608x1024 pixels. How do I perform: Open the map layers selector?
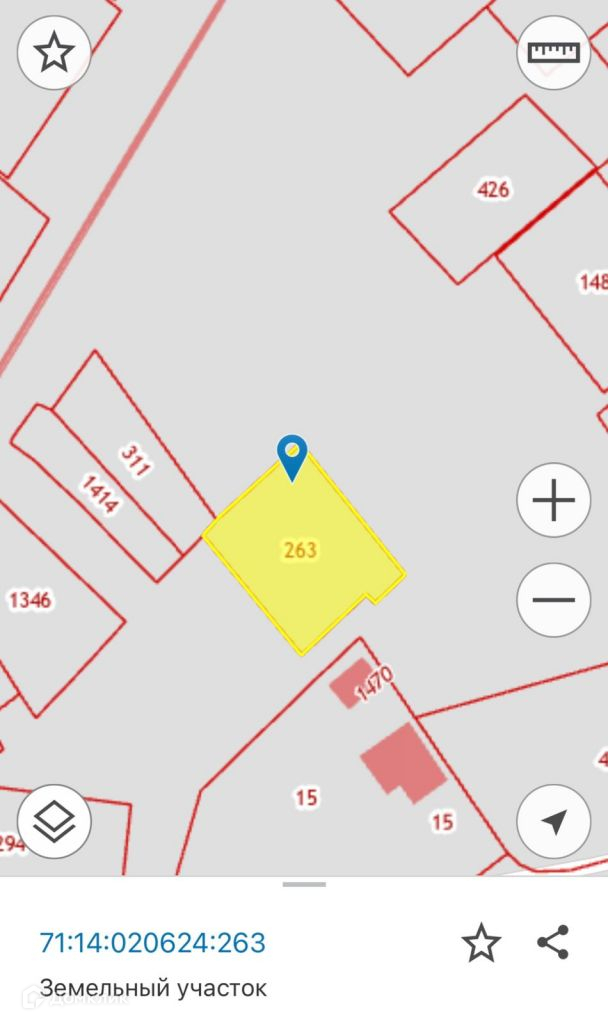coord(54,822)
